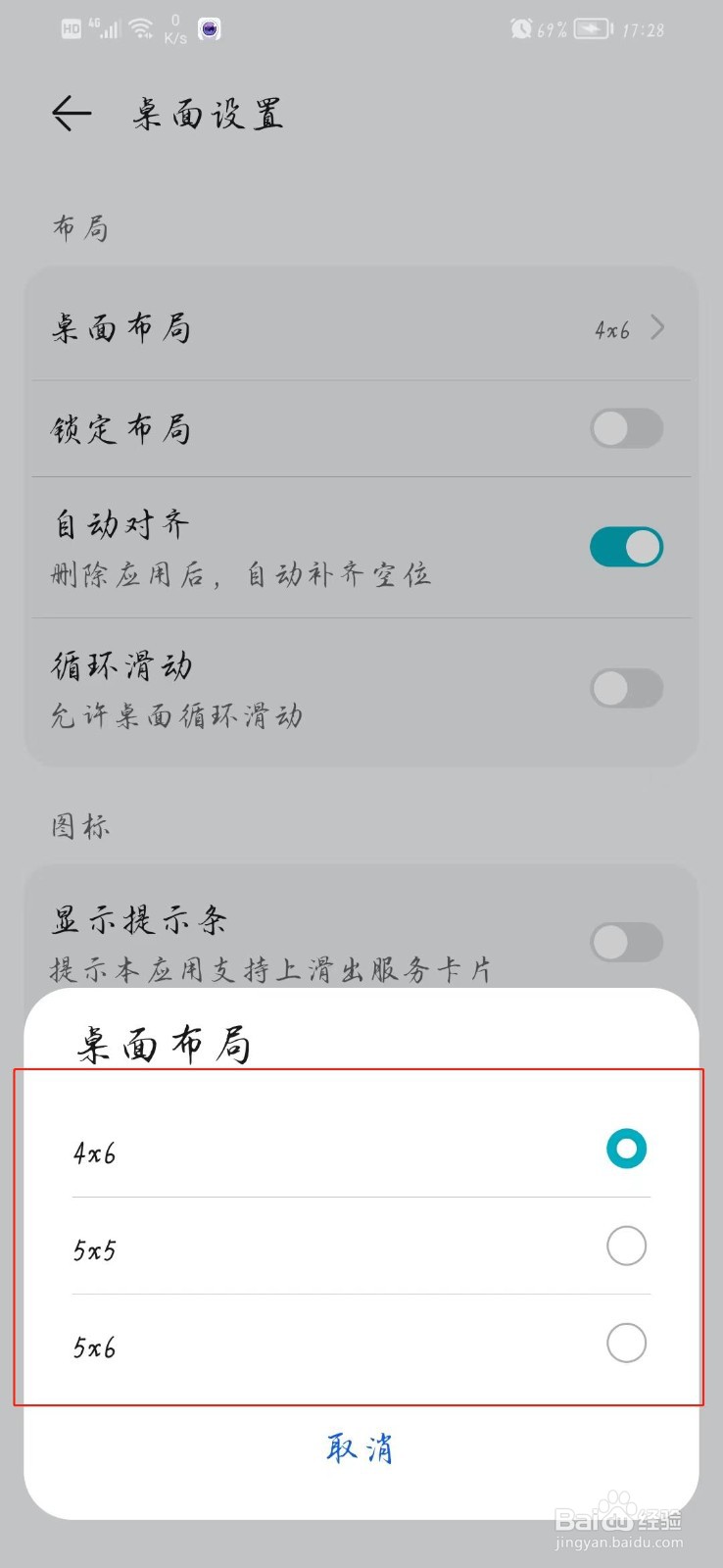
Task: Enable the 锁定布局 lock layout switch
Action: pyautogui.click(x=626, y=428)
